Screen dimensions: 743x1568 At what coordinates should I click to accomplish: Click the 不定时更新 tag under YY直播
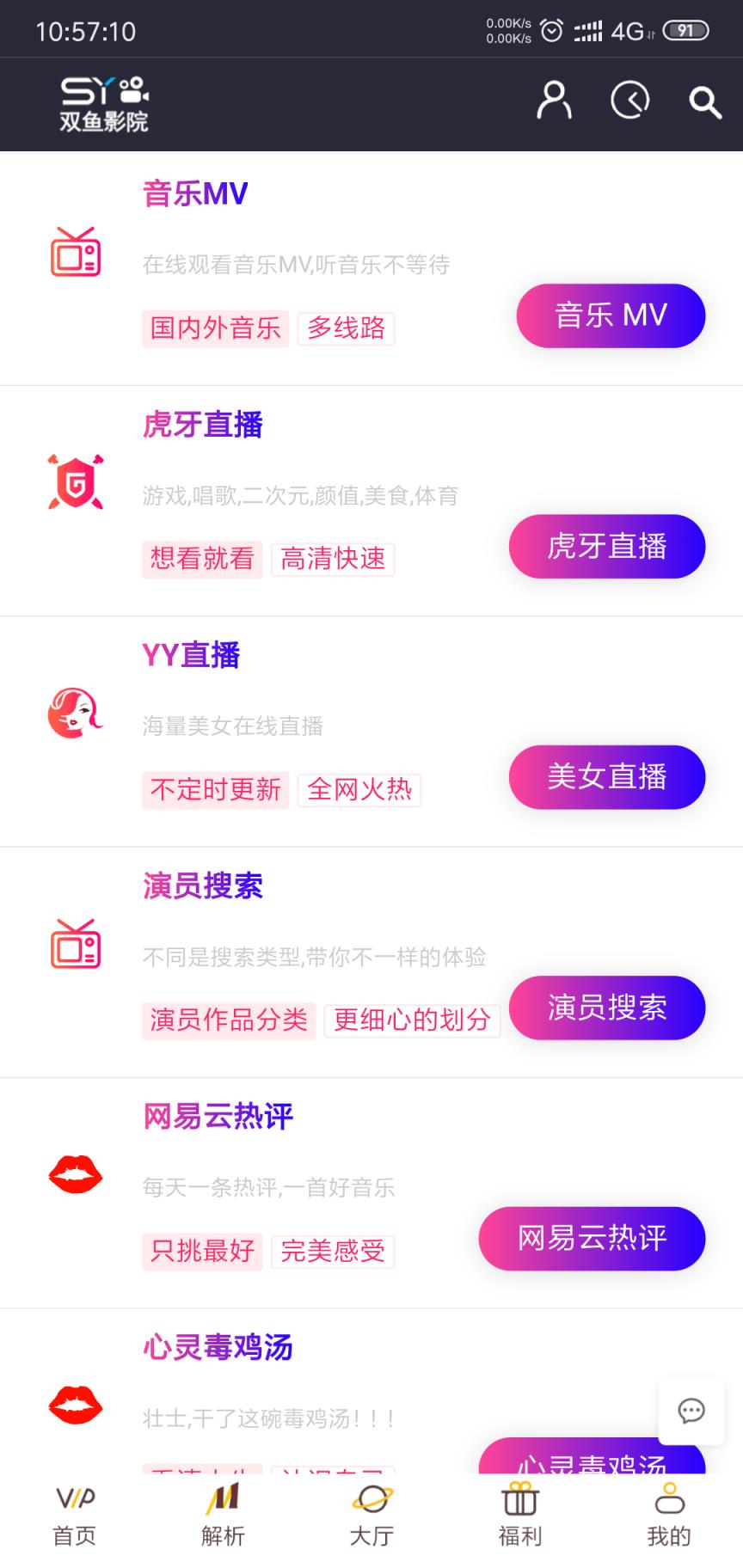coord(216,789)
